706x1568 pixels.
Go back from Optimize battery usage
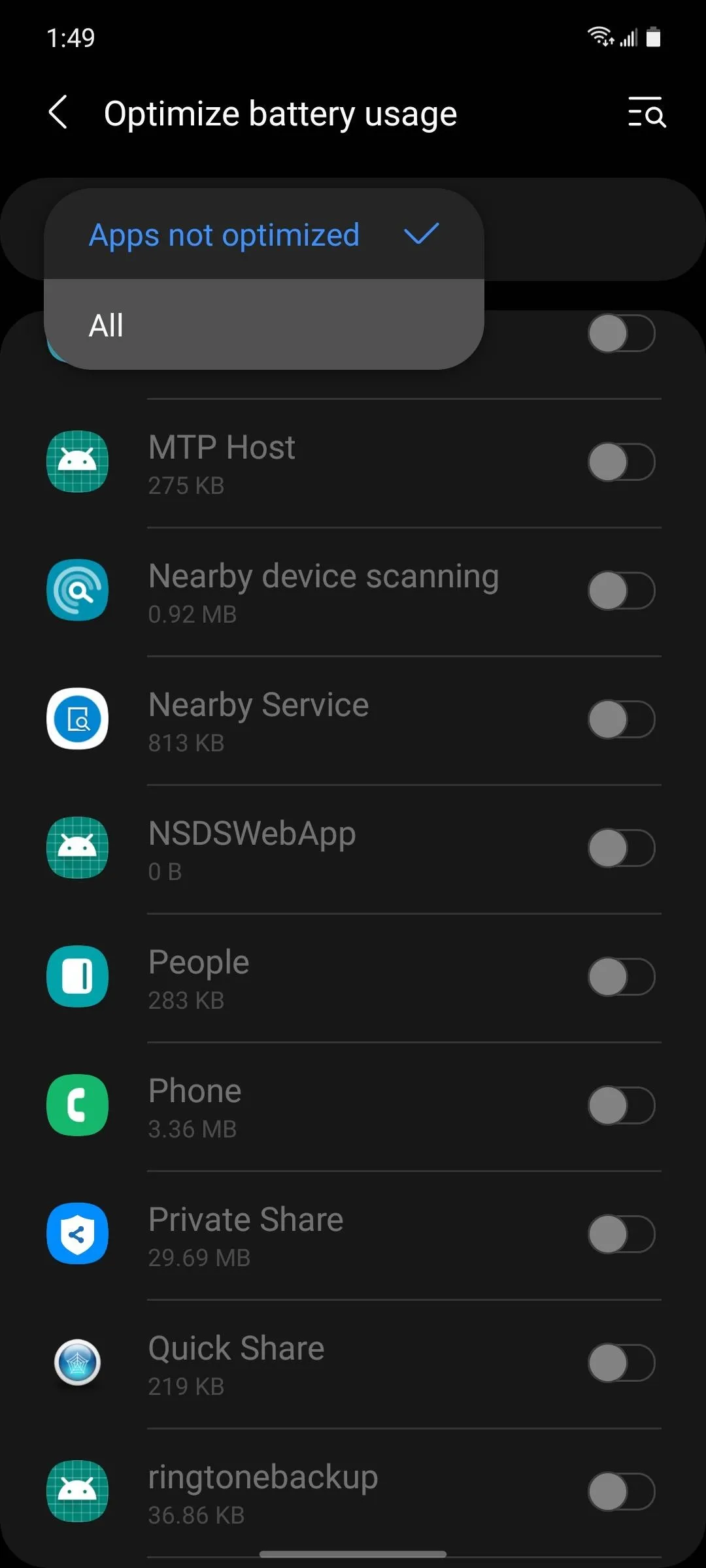click(x=58, y=112)
